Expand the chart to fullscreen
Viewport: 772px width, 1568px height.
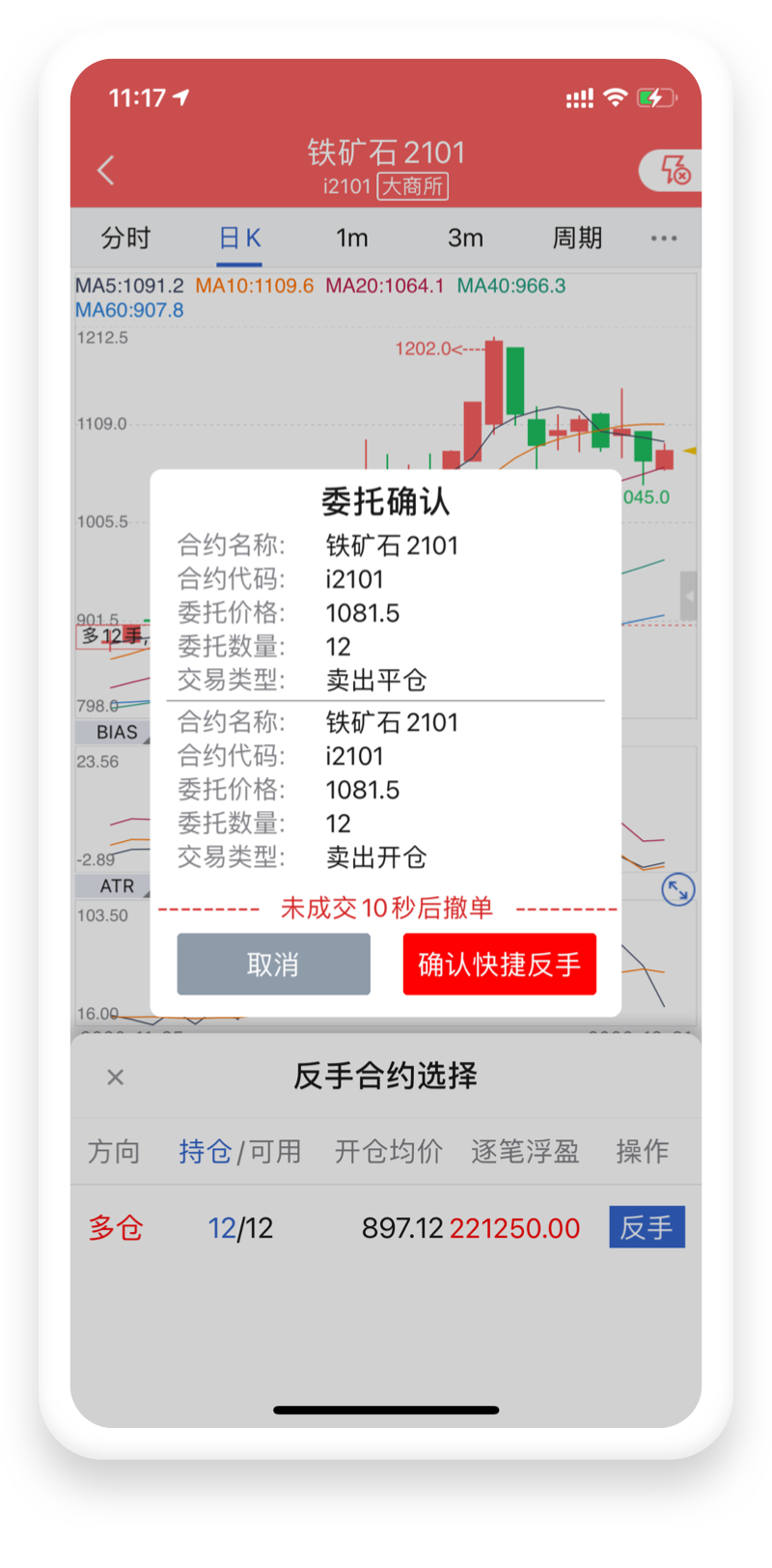[x=678, y=889]
